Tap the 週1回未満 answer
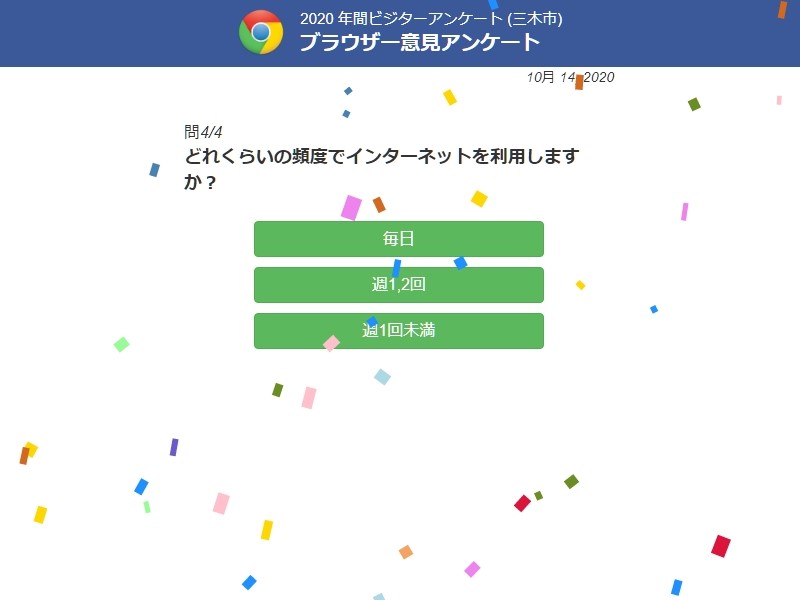The width and height of the screenshot is (800, 600). [398, 331]
